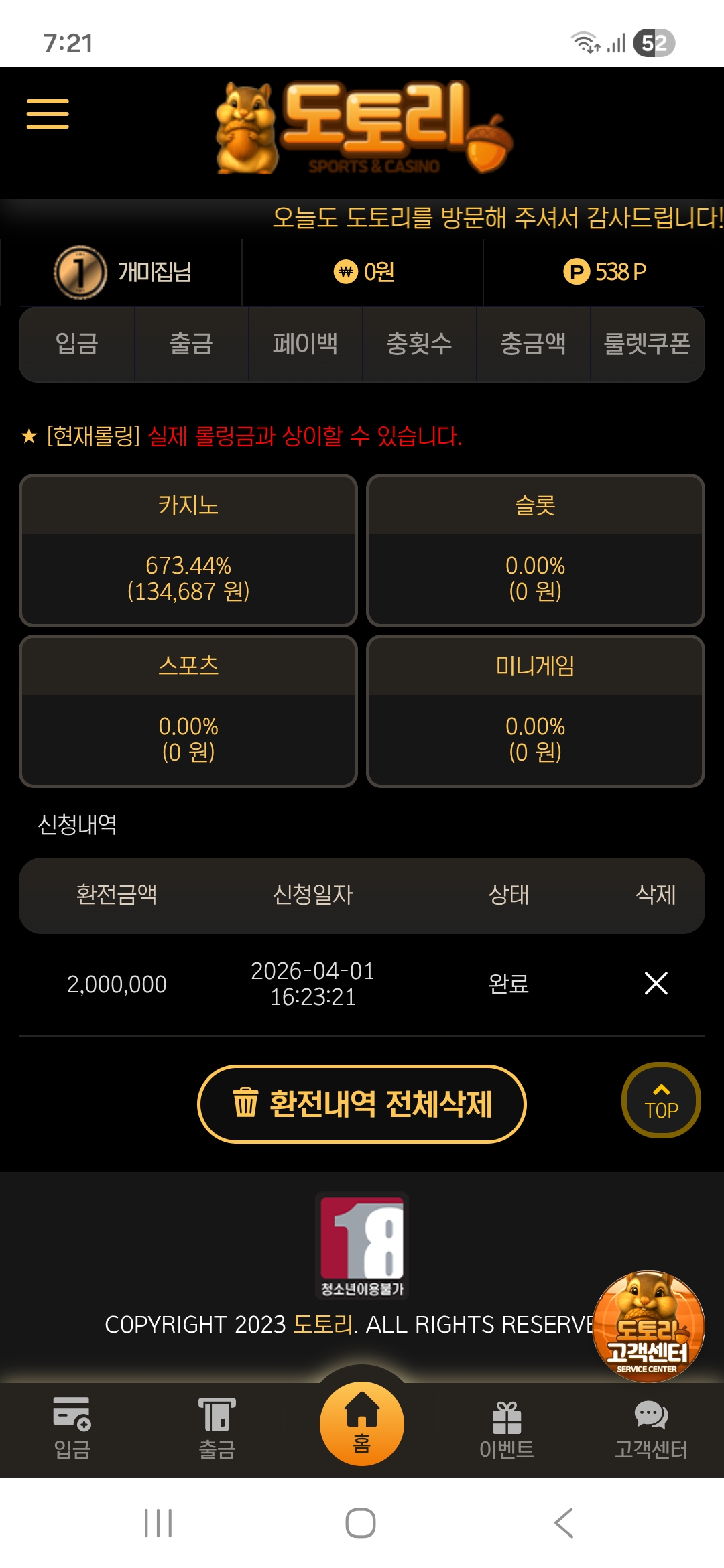
Task: Jump back up with the TOP button
Action: [x=661, y=1100]
